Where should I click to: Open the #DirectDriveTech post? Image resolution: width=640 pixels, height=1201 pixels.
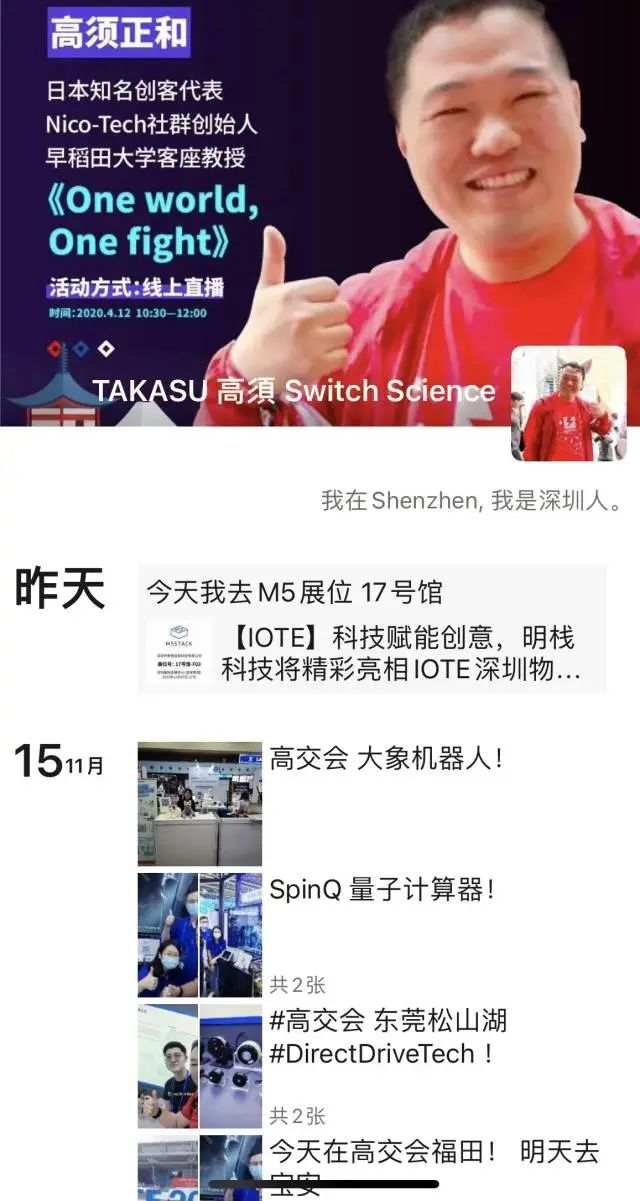click(372, 1066)
